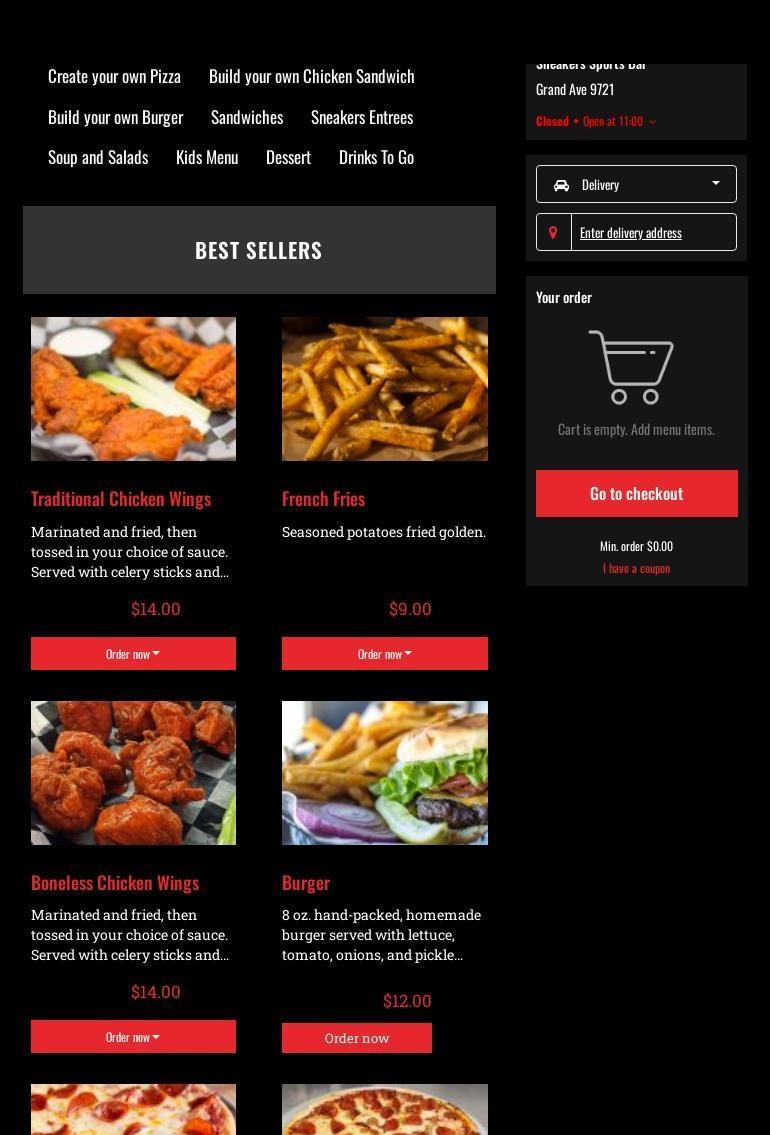Go to Build your own Chicken Sandwich
Image resolution: width=770 pixels, height=1135 pixels.
click(311, 77)
